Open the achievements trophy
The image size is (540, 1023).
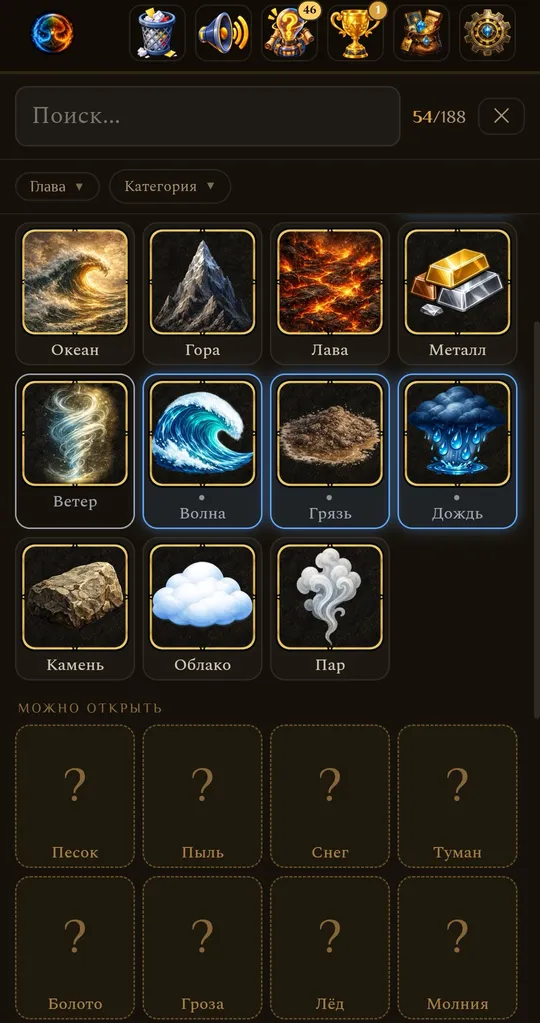click(355, 33)
